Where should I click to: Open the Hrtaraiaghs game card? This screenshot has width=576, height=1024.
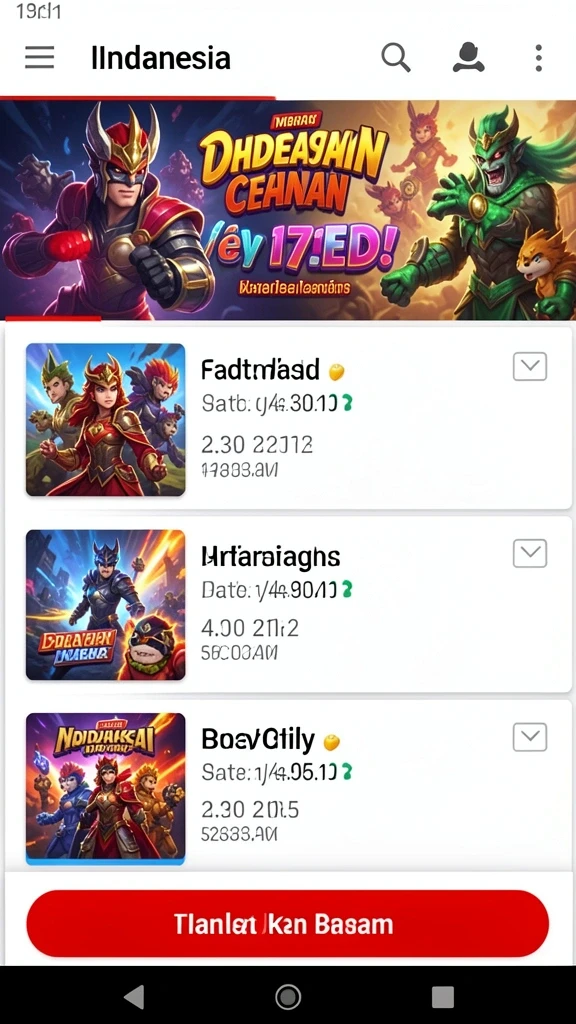tap(288, 605)
